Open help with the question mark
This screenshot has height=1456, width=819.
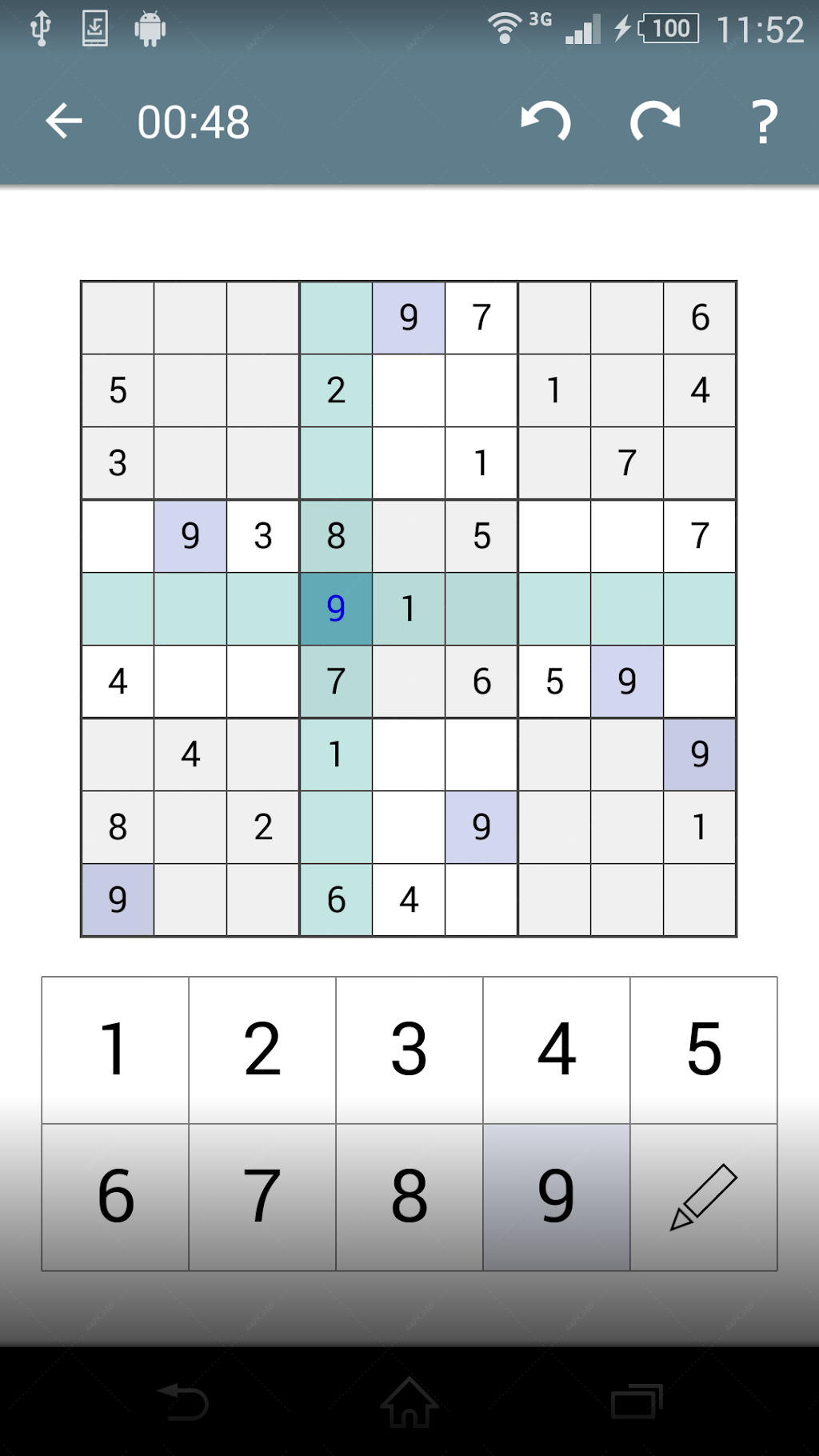coord(765,122)
